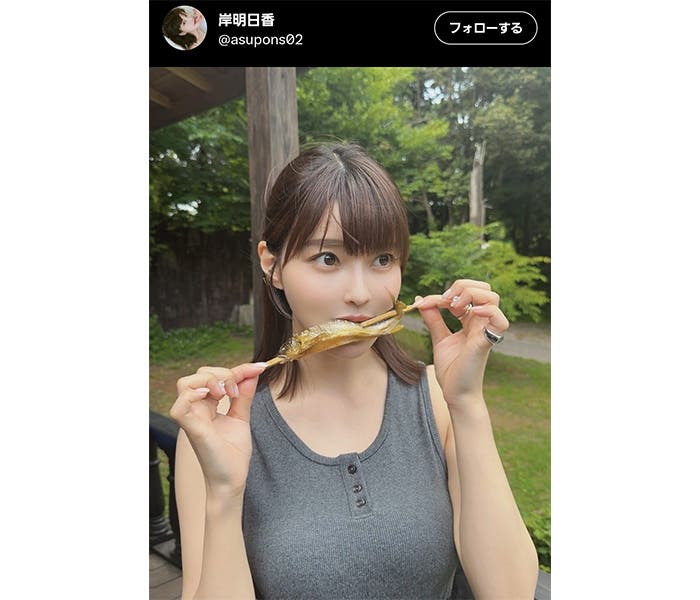Tap the フォローする follow button
700x600 pixels.
click(x=485, y=28)
